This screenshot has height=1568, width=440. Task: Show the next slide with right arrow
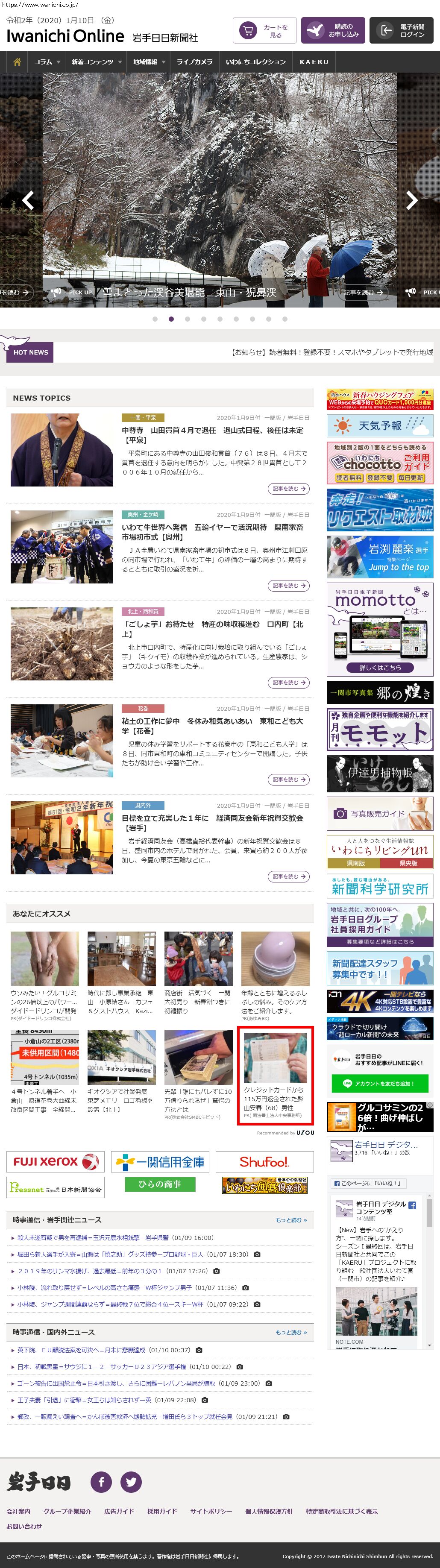(412, 200)
